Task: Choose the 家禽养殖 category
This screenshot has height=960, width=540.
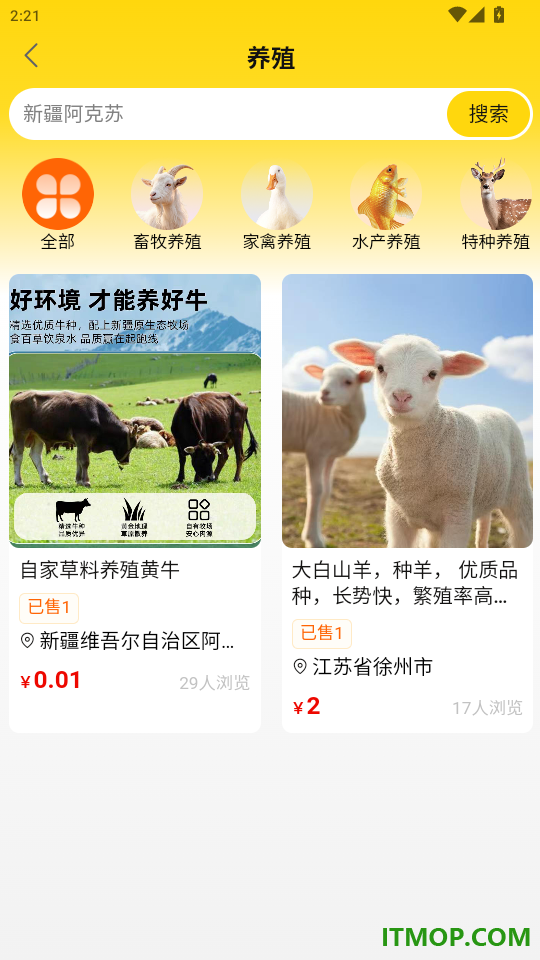Action: [x=277, y=205]
